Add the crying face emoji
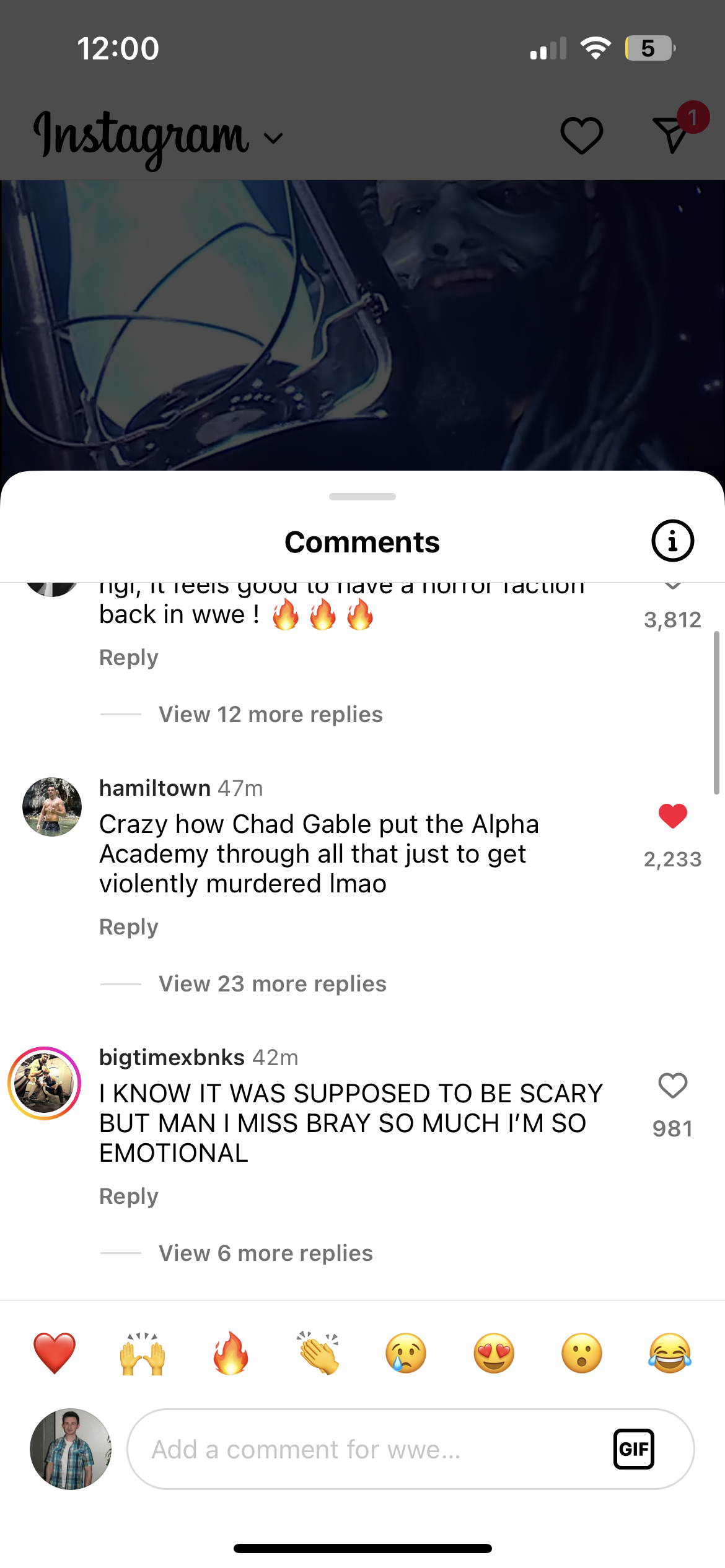 406,1353
